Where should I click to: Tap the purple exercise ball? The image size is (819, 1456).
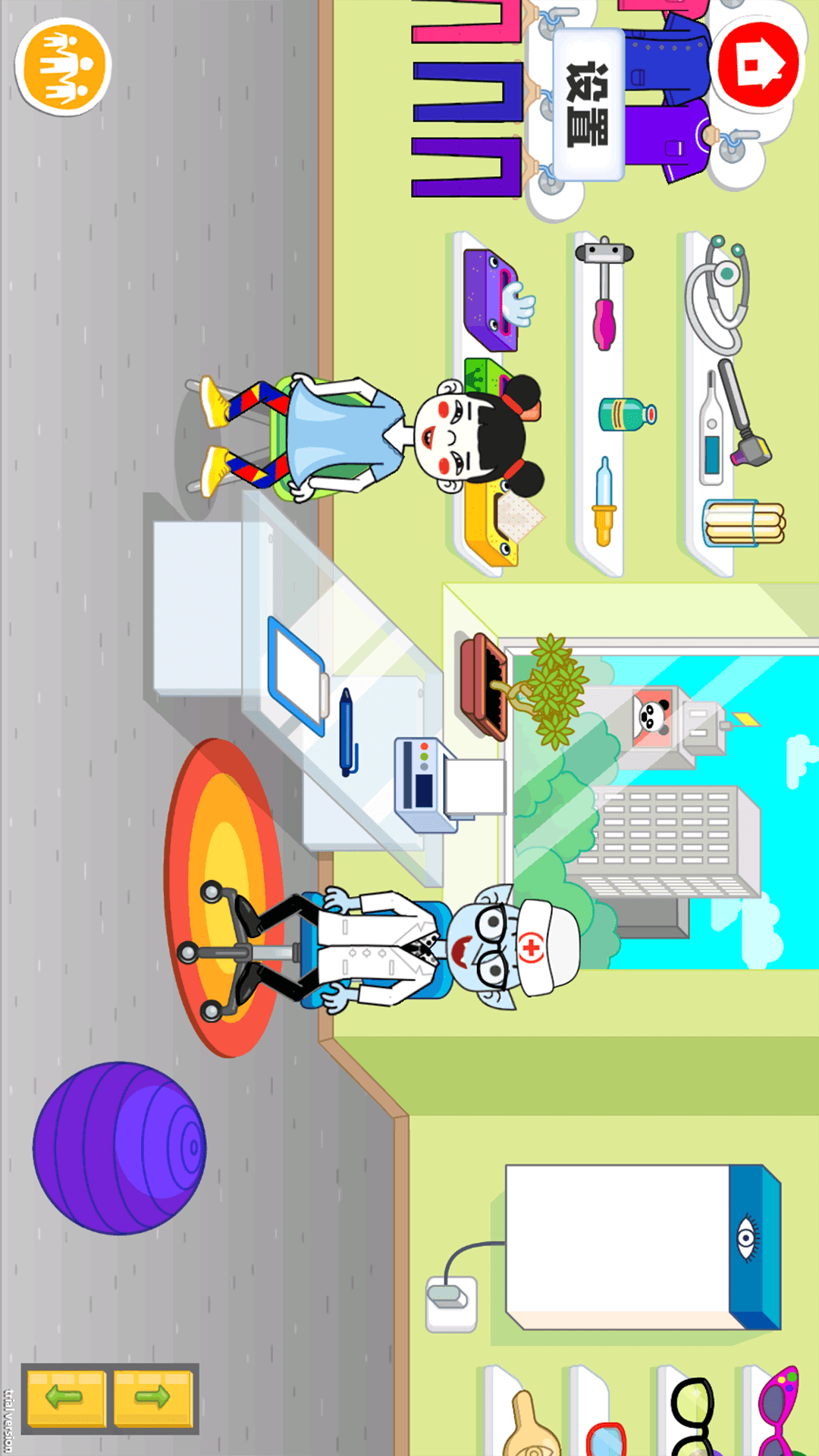point(120,1147)
